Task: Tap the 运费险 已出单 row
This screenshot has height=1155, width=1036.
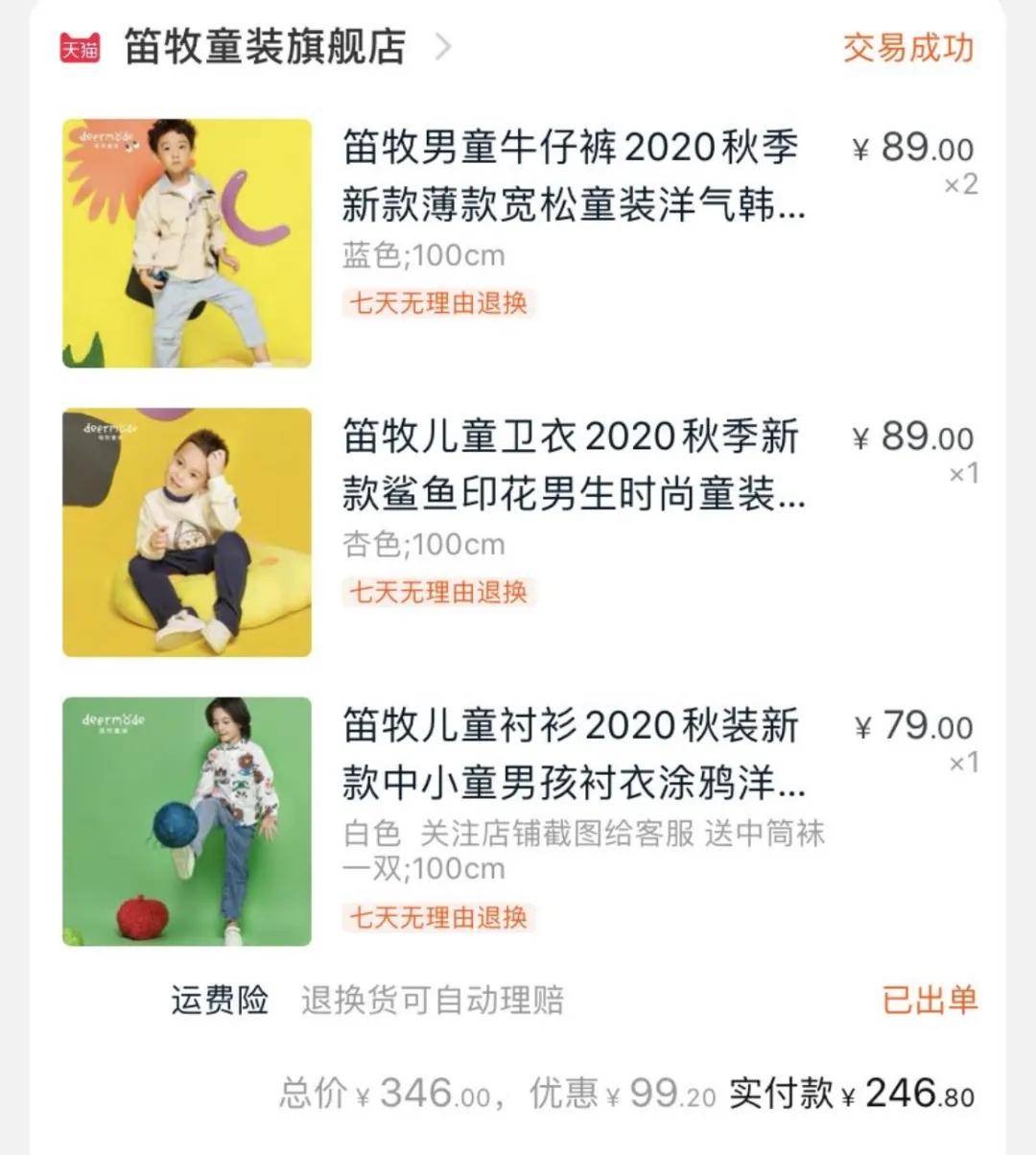Action: point(574,1000)
